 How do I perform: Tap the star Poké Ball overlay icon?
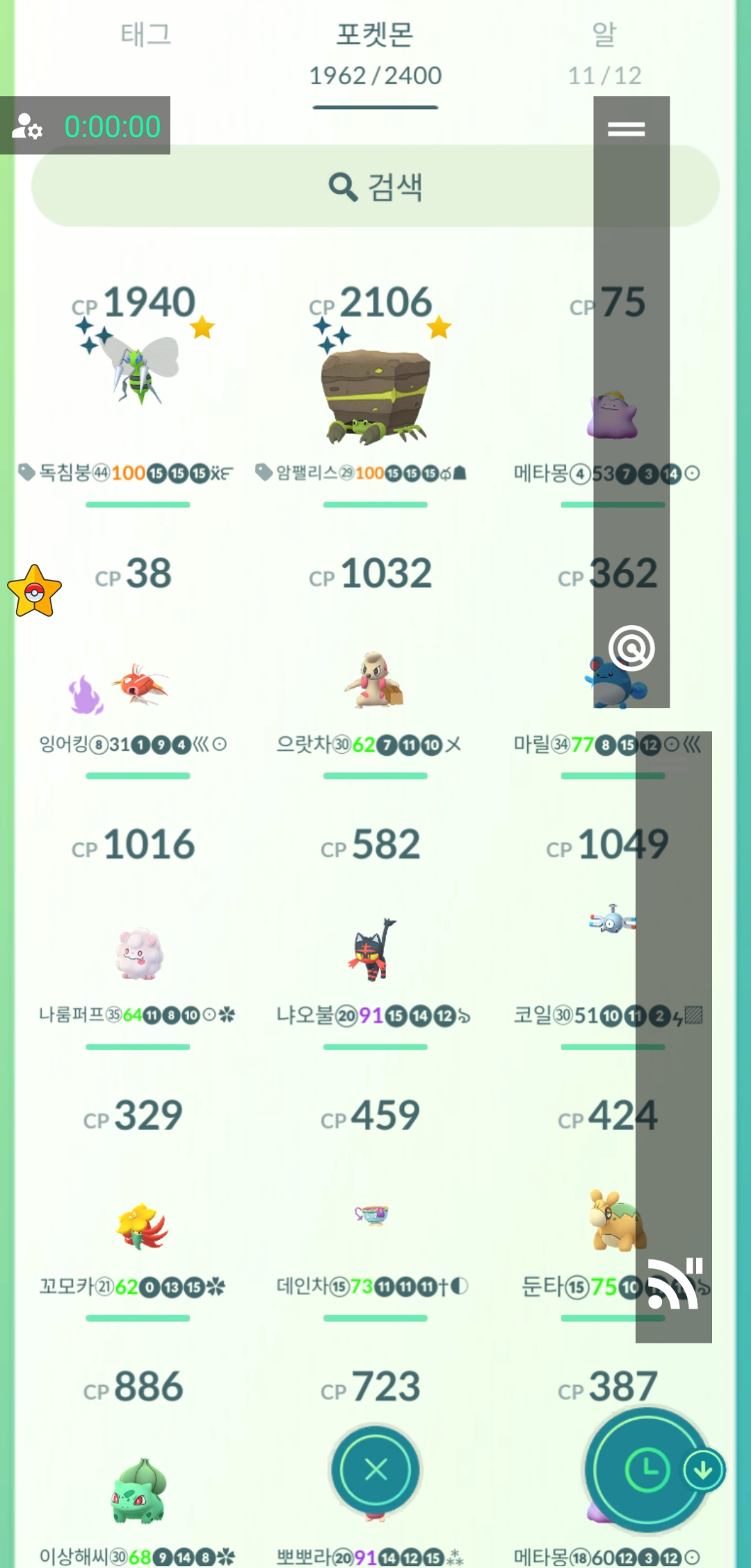pyautogui.click(x=35, y=592)
